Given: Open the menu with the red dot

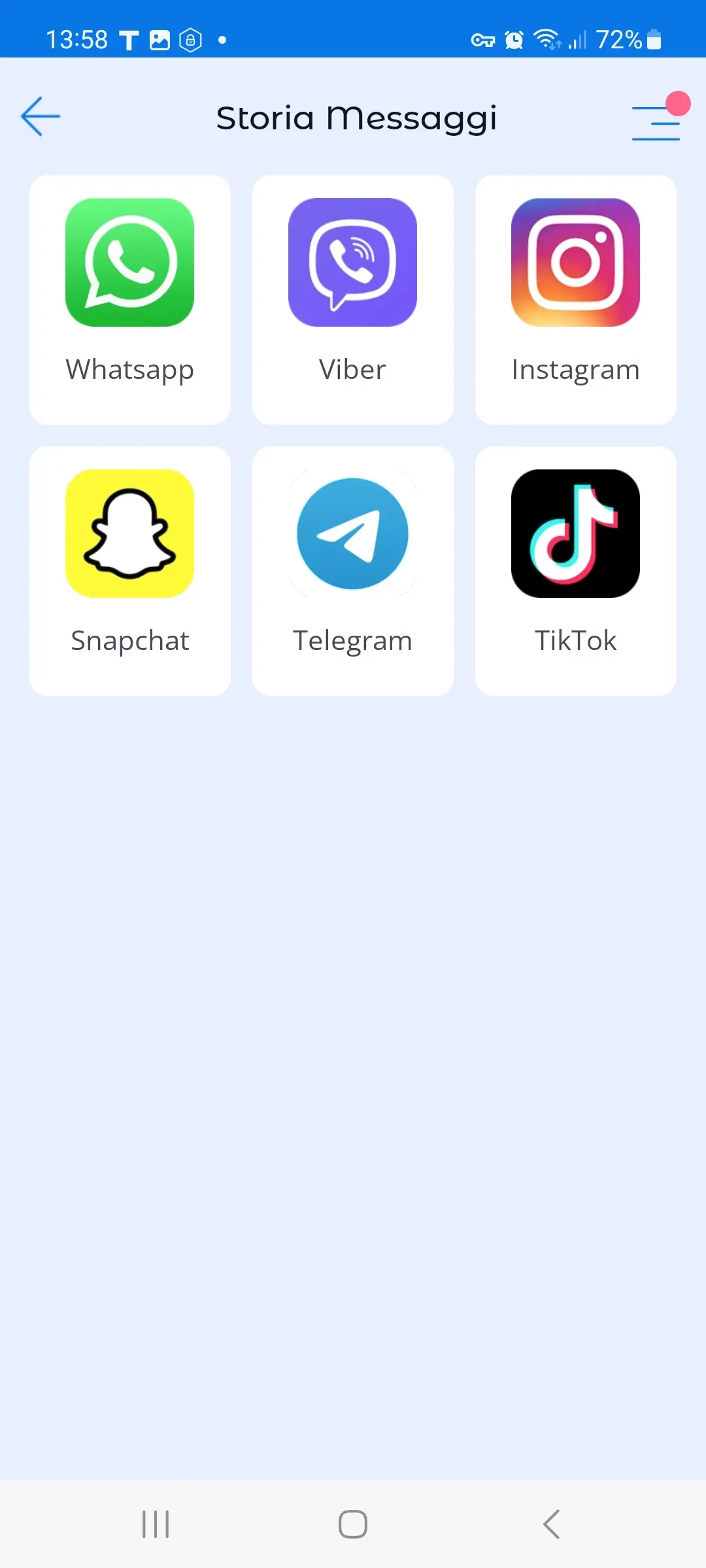Looking at the screenshot, I should [x=656, y=122].
